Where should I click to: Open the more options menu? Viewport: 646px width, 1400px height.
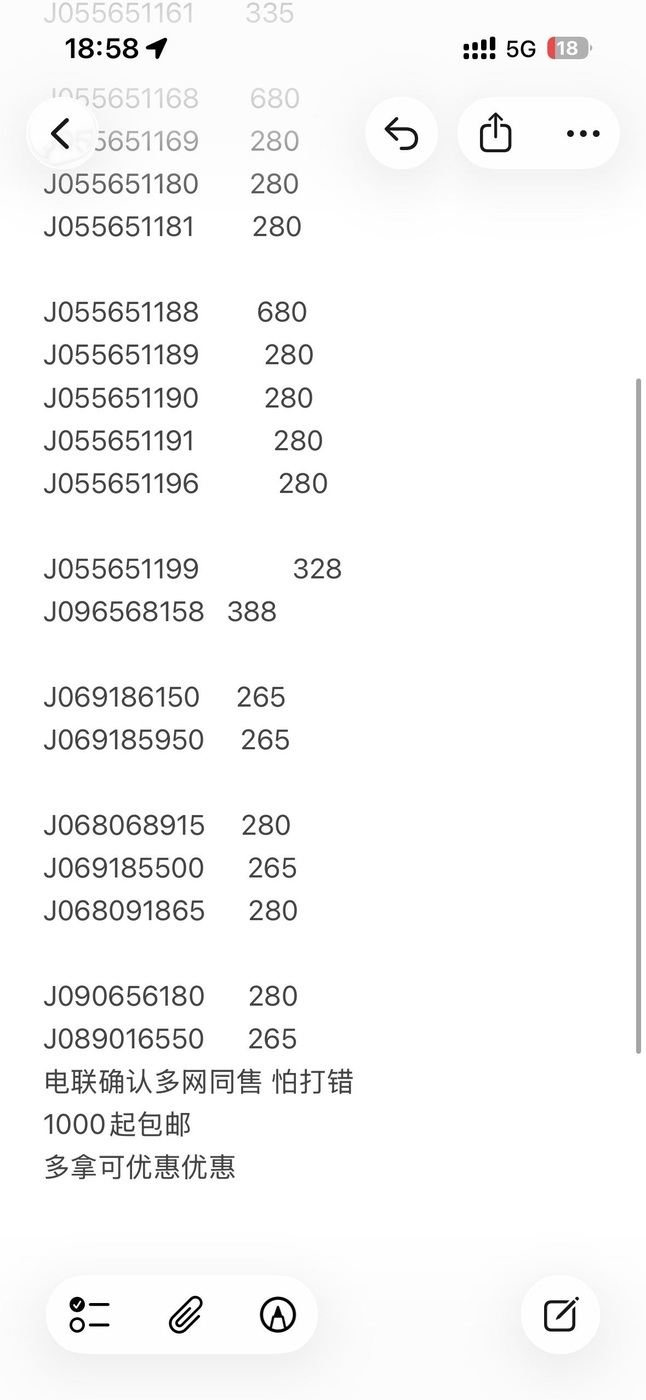click(582, 133)
